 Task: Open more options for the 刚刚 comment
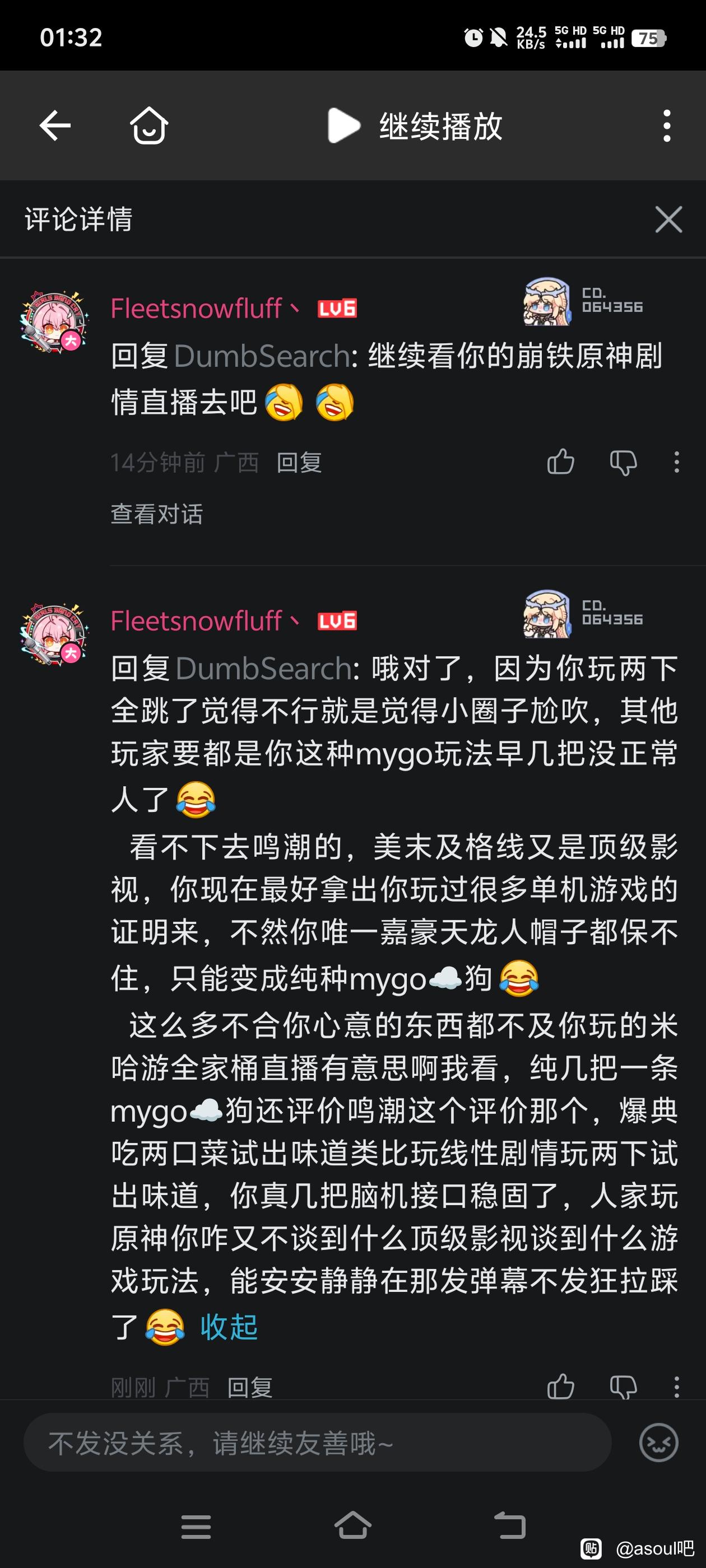pos(677,1387)
